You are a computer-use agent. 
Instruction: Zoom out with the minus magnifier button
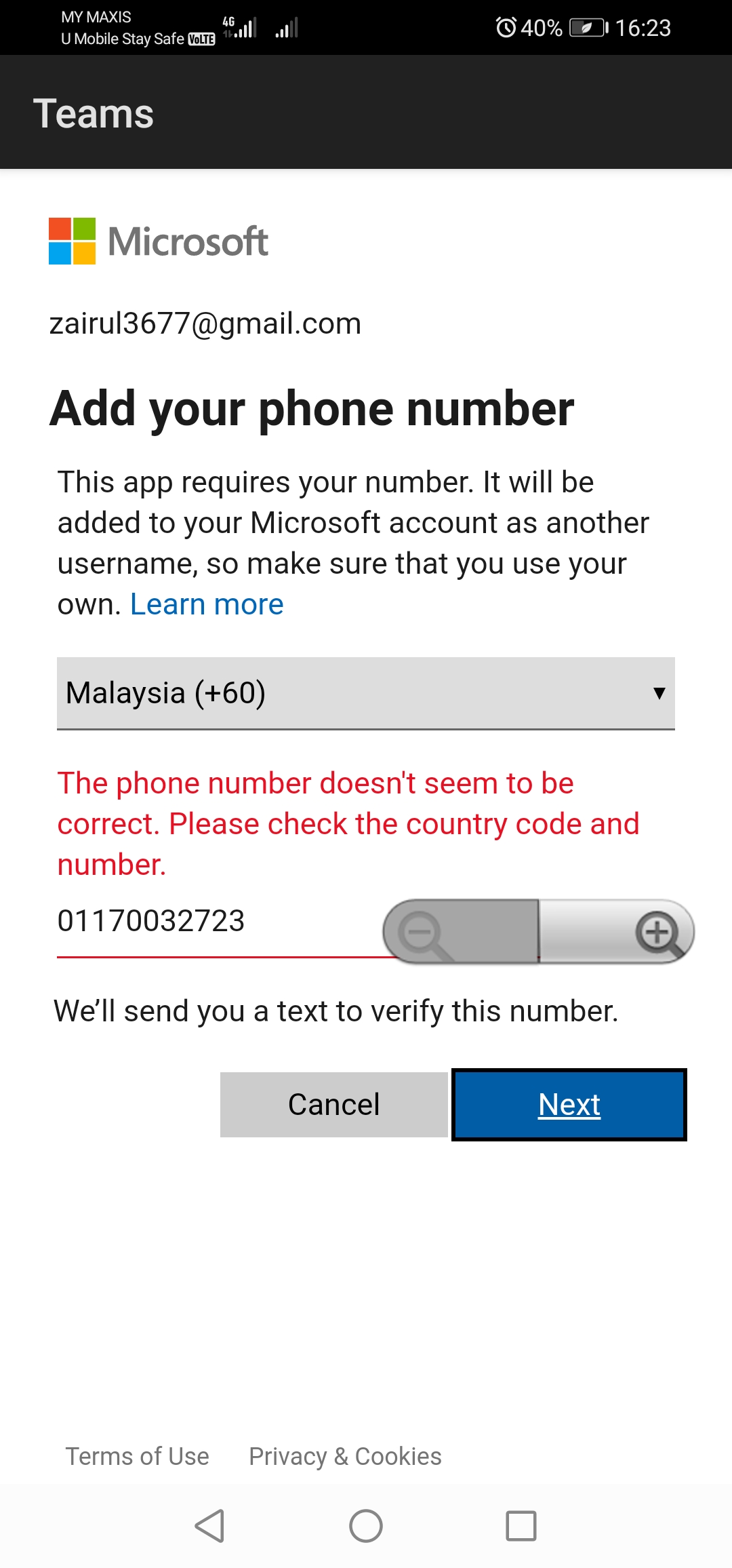pos(461,932)
